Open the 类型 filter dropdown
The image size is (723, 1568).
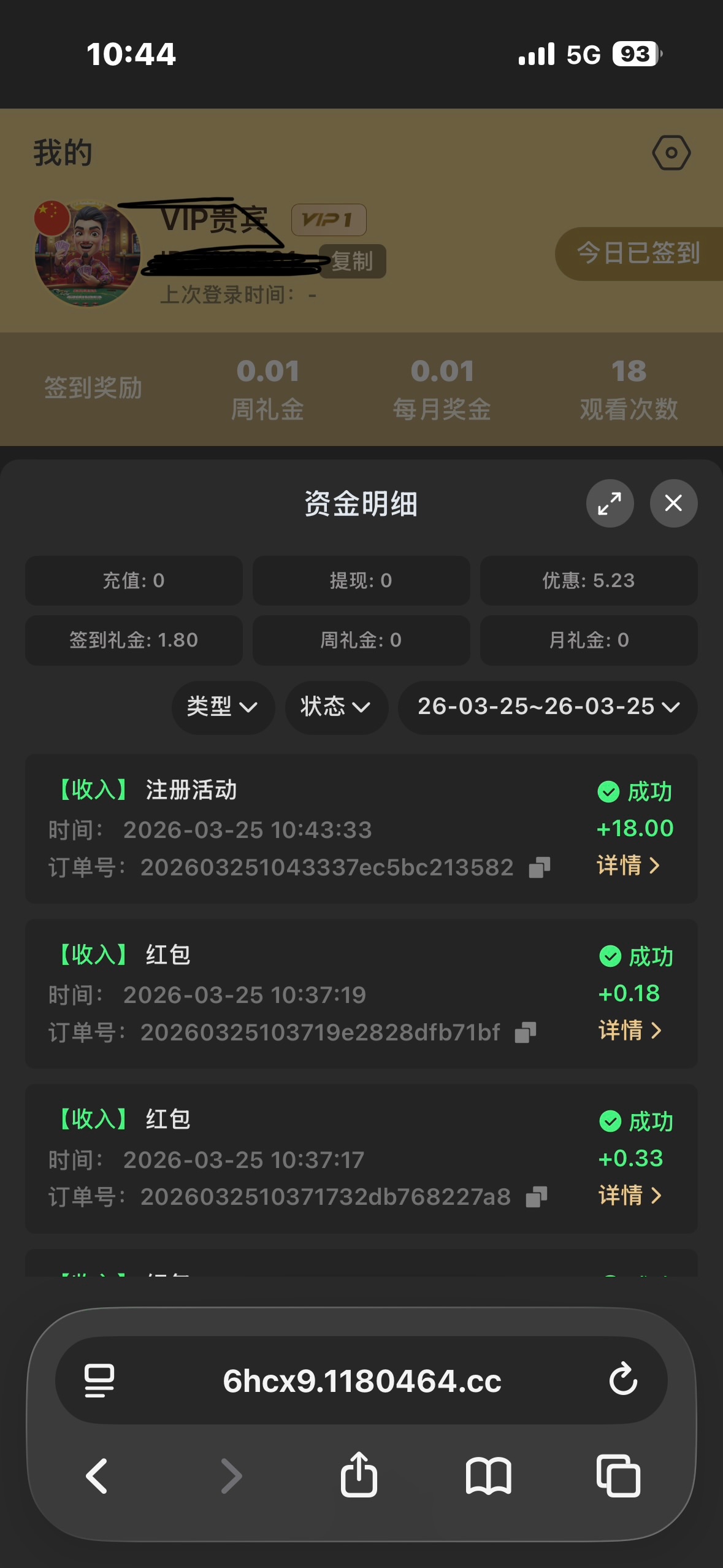pyautogui.click(x=223, y=707)
